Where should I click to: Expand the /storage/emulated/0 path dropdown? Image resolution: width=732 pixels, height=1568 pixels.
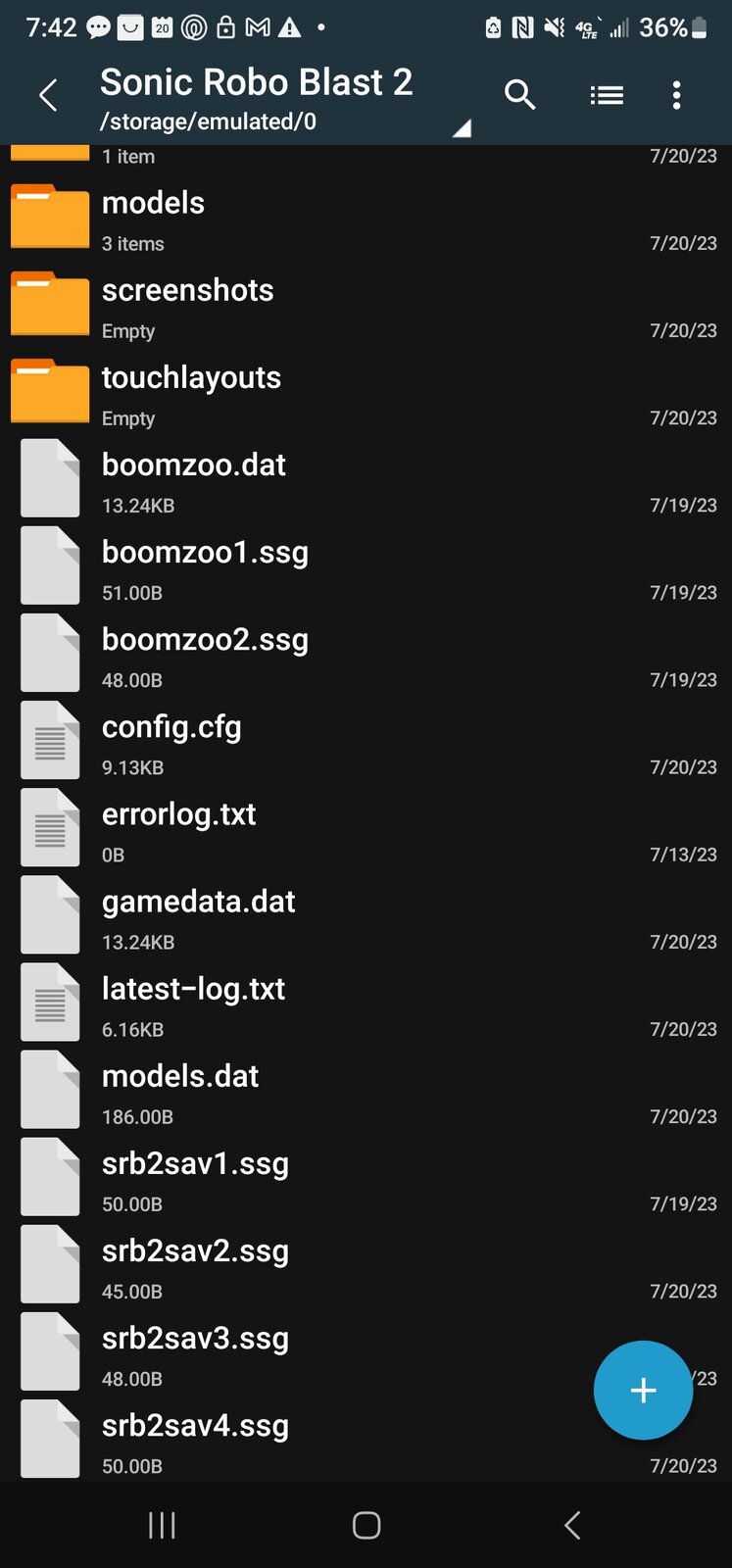tap(462, 128)
